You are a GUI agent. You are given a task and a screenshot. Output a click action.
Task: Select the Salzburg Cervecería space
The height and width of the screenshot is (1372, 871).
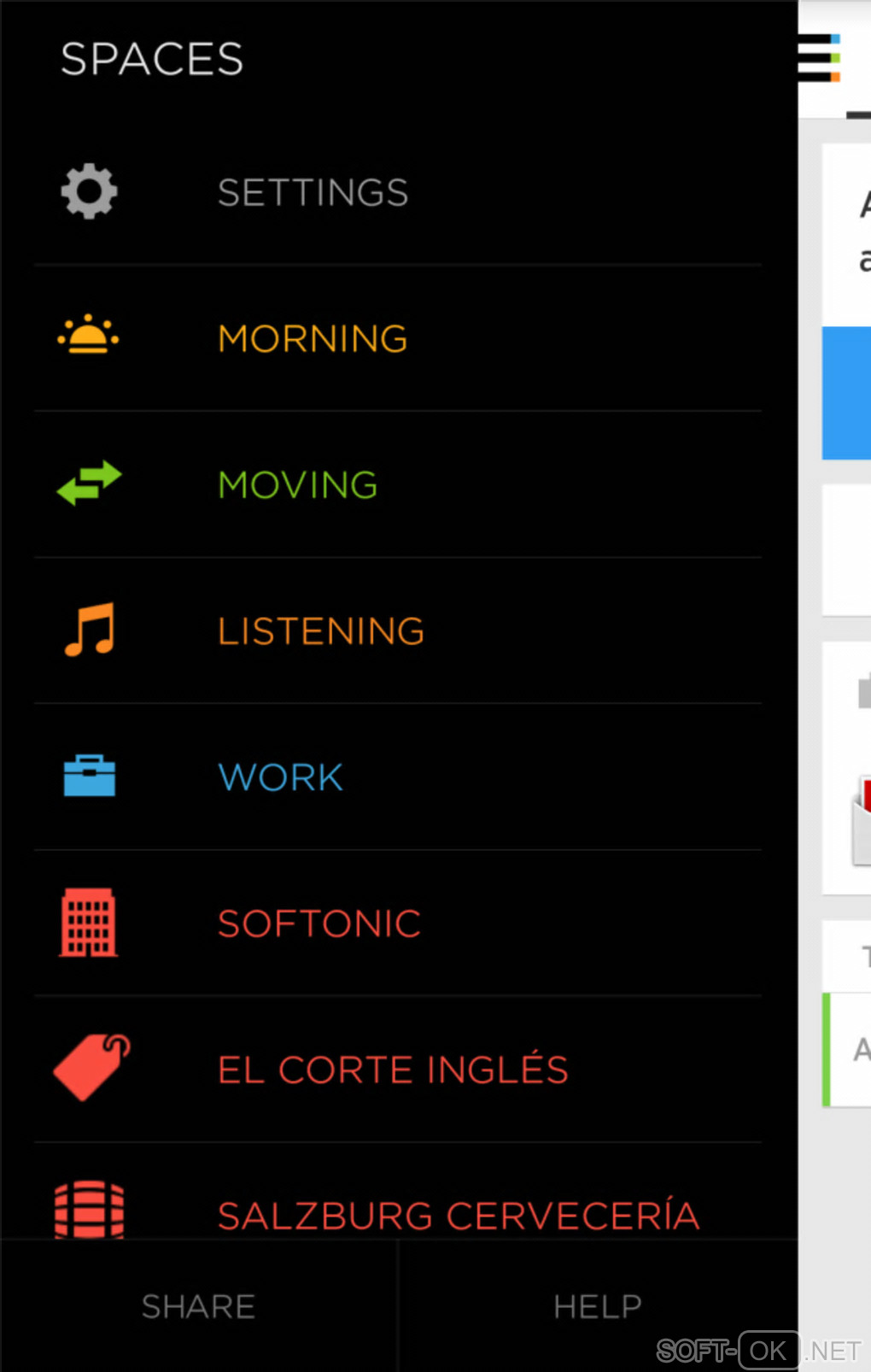458,1214
